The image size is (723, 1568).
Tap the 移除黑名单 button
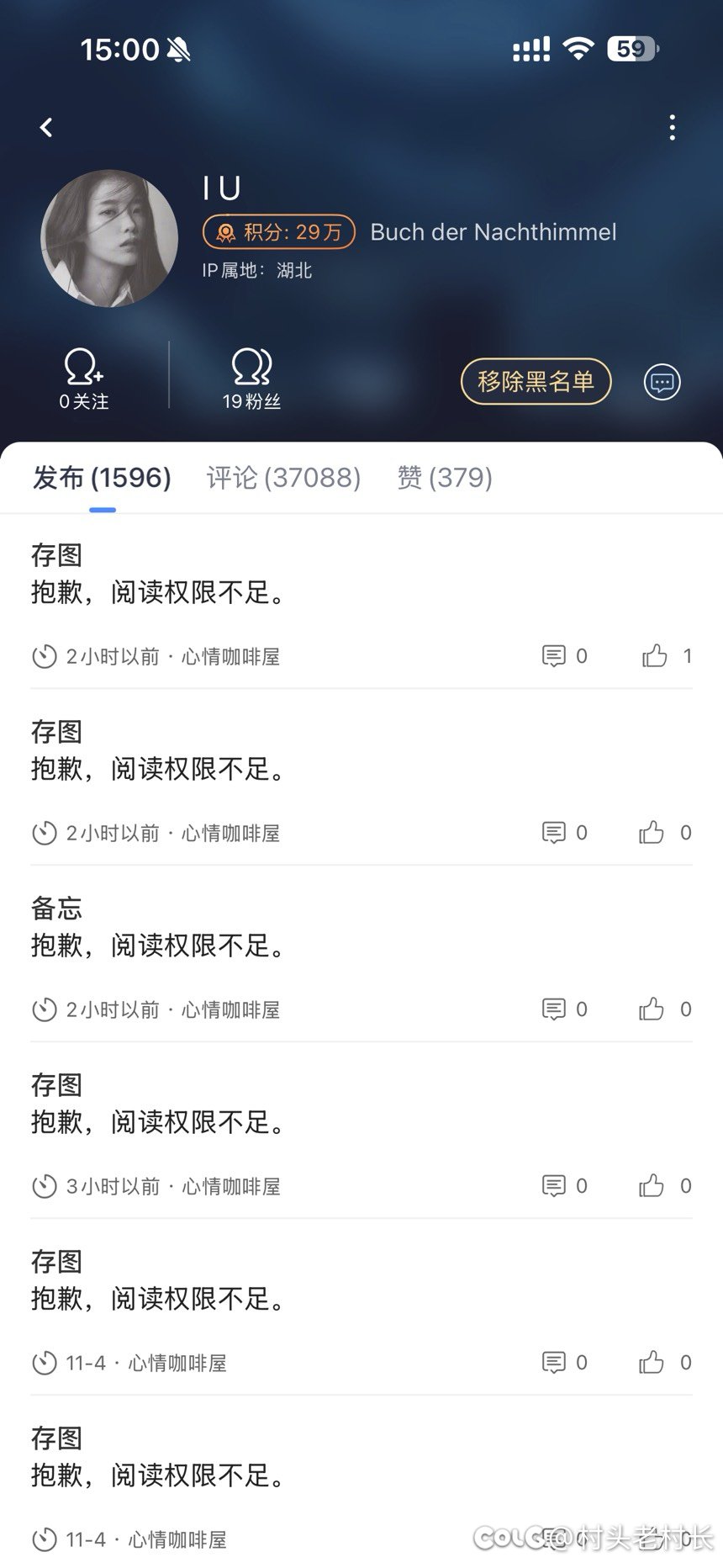click(x=536, y=382)
